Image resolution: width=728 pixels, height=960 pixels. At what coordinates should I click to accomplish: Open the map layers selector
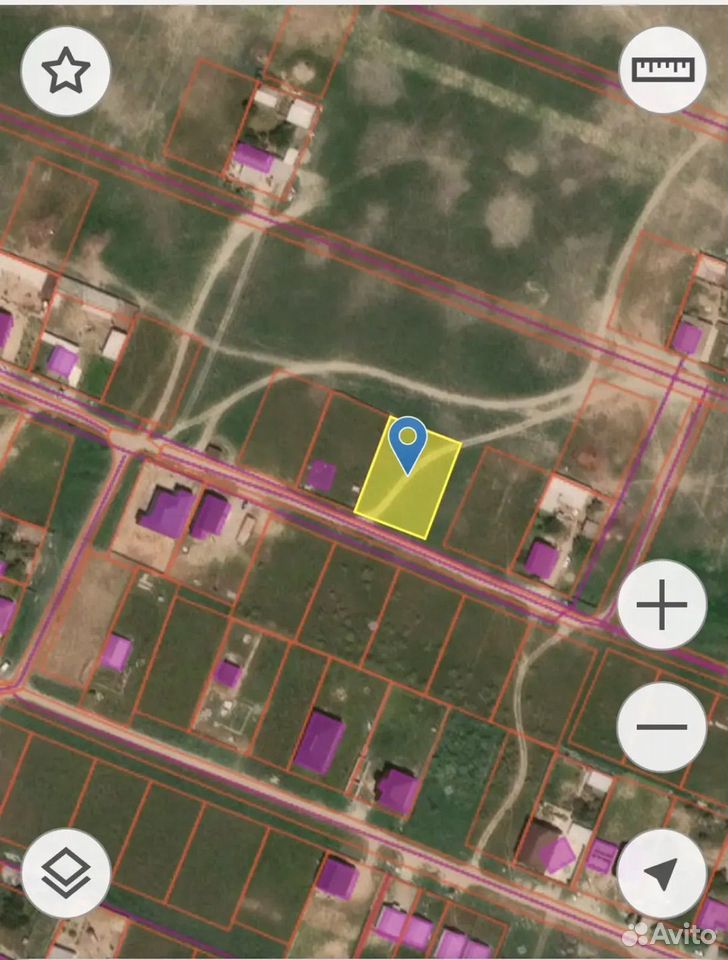pos(66,873)
